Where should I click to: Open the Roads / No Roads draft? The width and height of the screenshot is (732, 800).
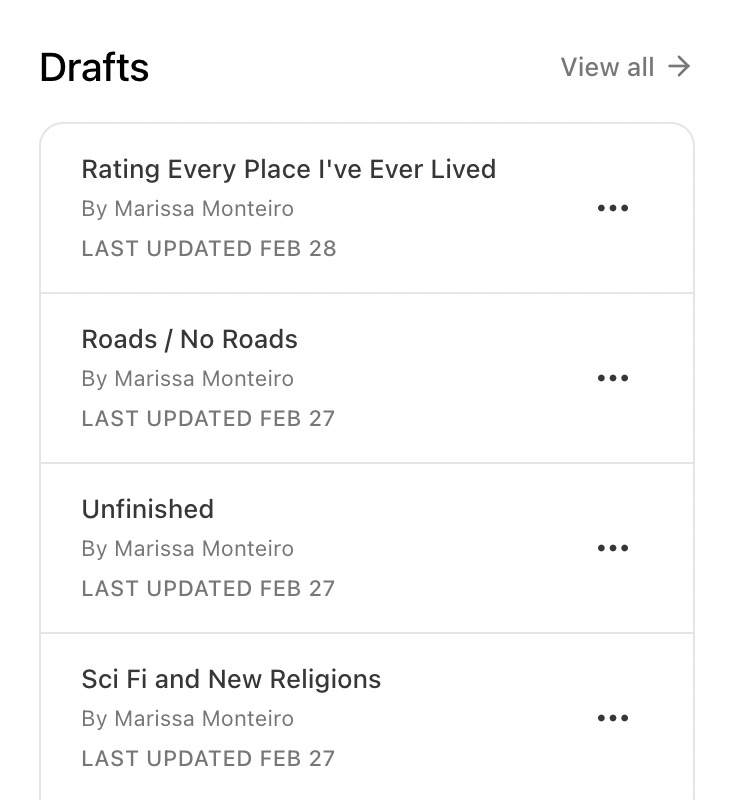(x=189, y=340)
